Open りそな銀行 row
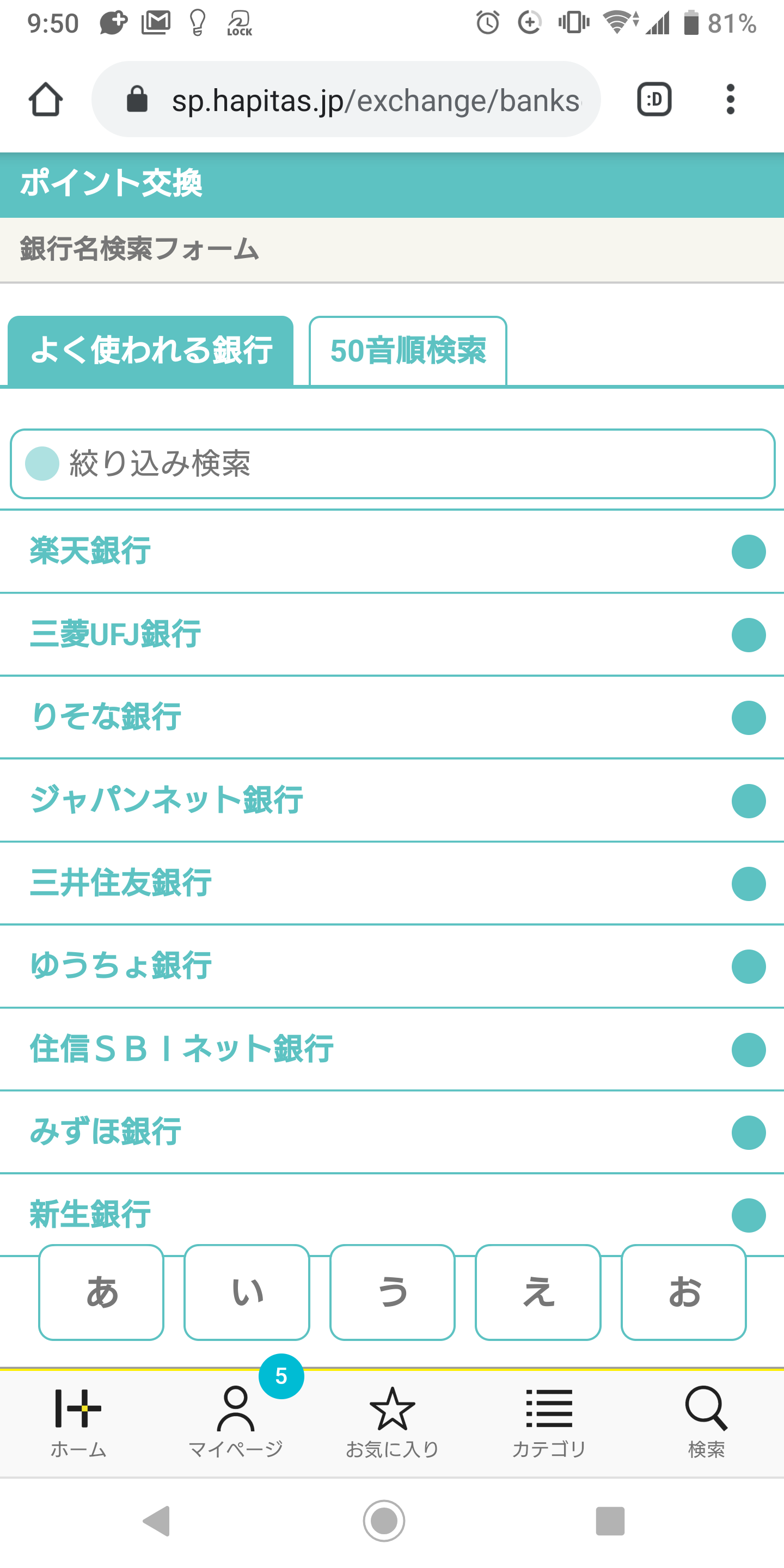Image resolution: width=784 pixels, height=1568 pixels. point(392,717)
